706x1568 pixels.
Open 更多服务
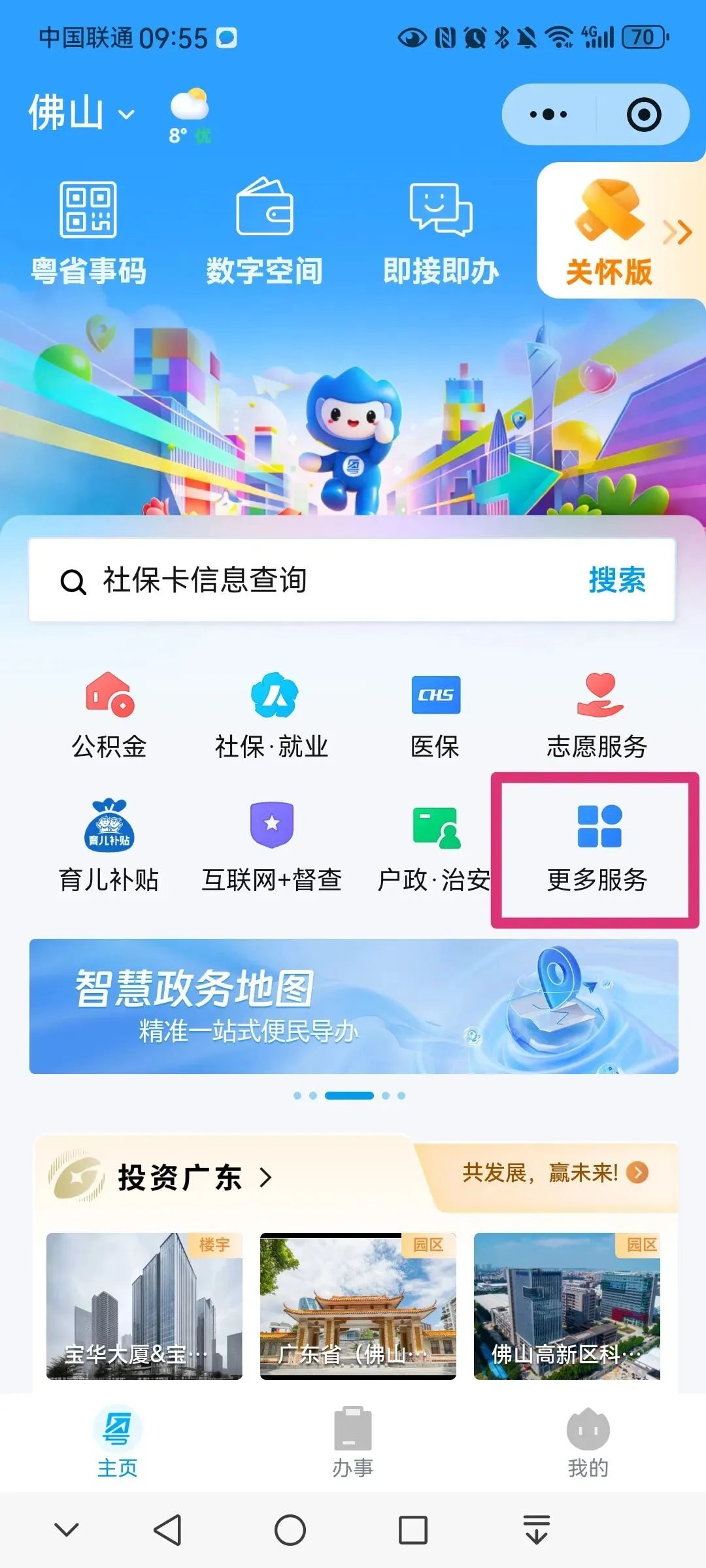597,849
